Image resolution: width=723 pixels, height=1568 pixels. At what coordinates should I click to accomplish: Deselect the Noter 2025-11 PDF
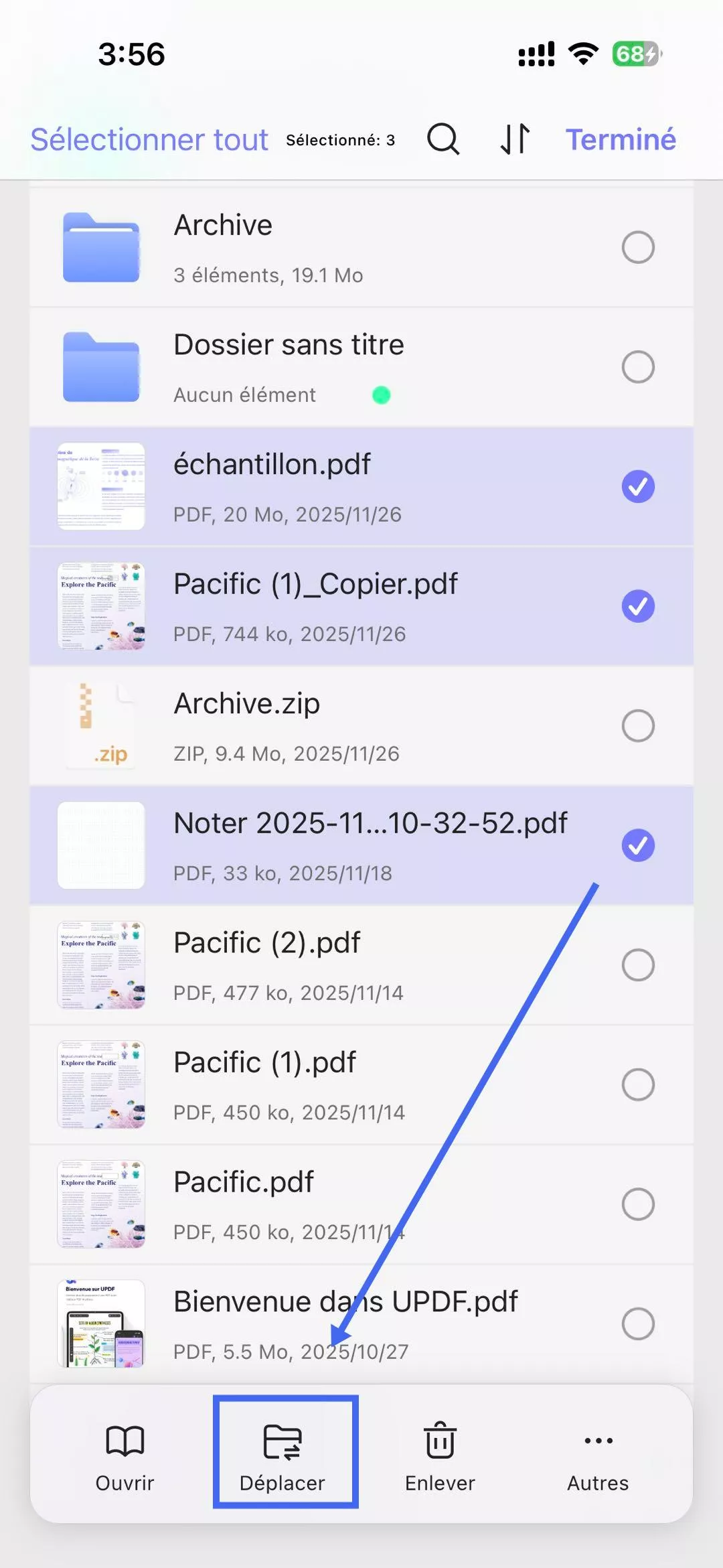point(637,845)
